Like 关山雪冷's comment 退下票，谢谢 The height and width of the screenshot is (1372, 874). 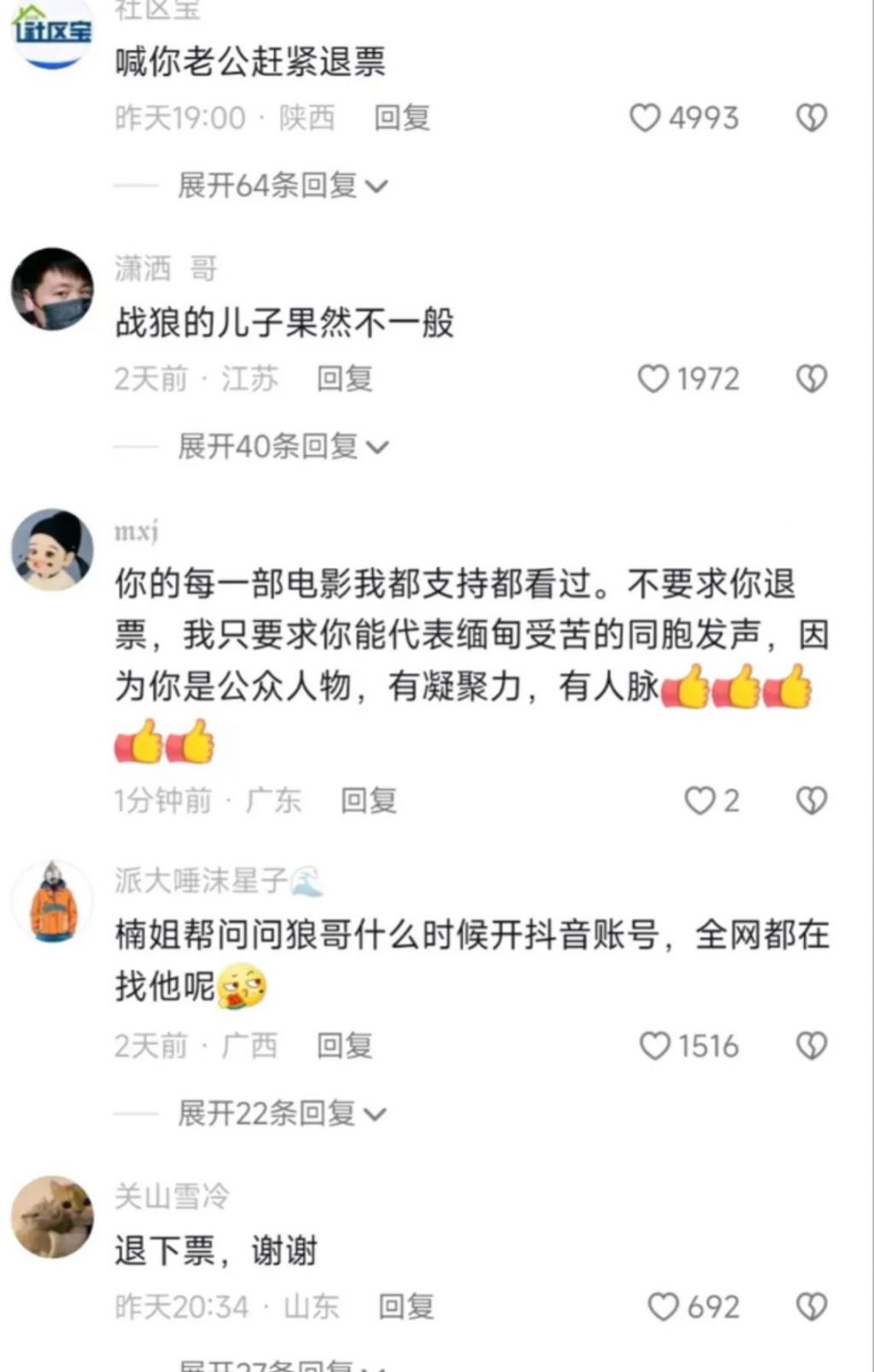coord(663,1307)
